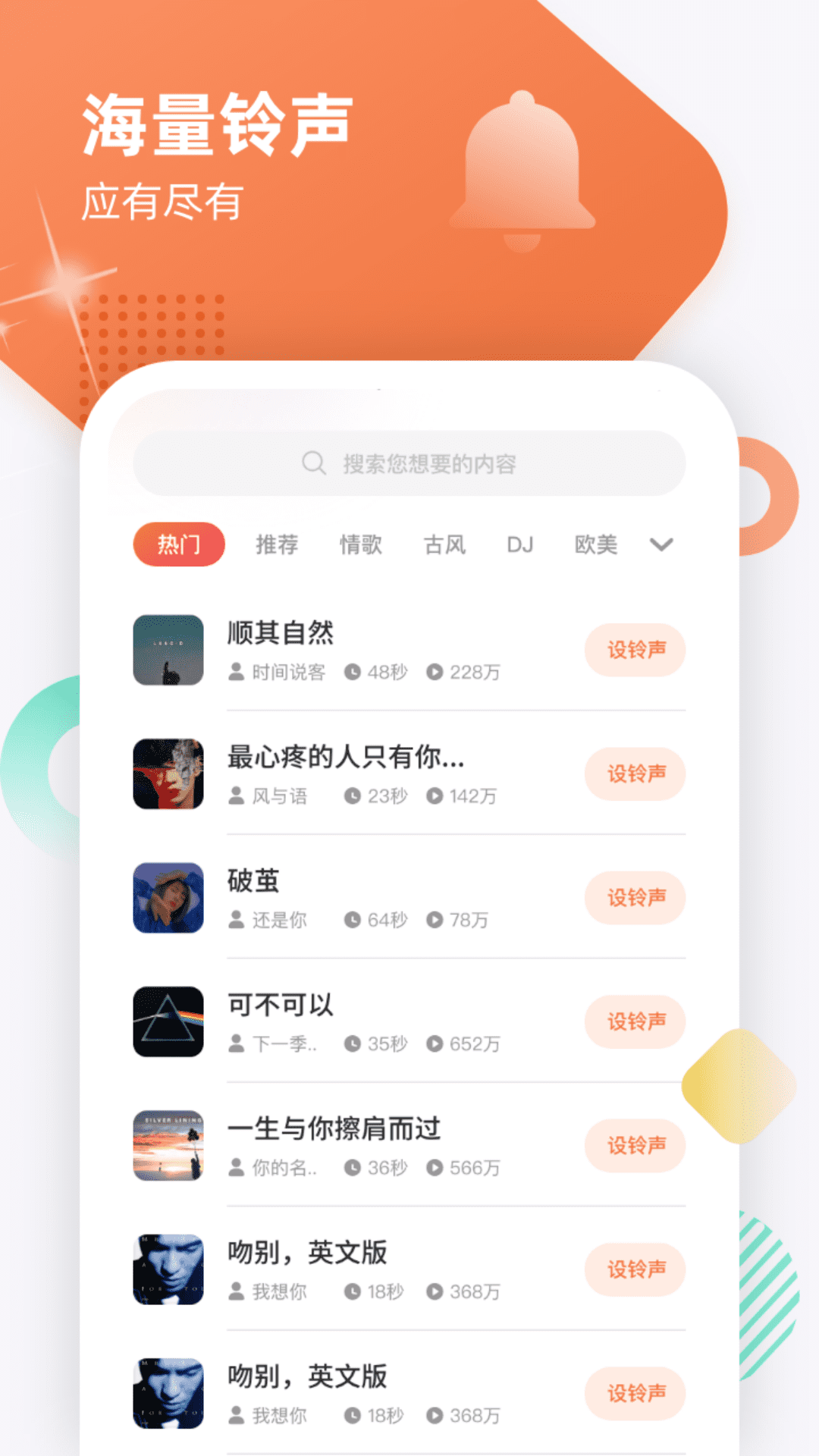This screenshot has width=819, height=1456.
Task: Click the 设铃声 button for 破茧
Action: tap(635, 898)
